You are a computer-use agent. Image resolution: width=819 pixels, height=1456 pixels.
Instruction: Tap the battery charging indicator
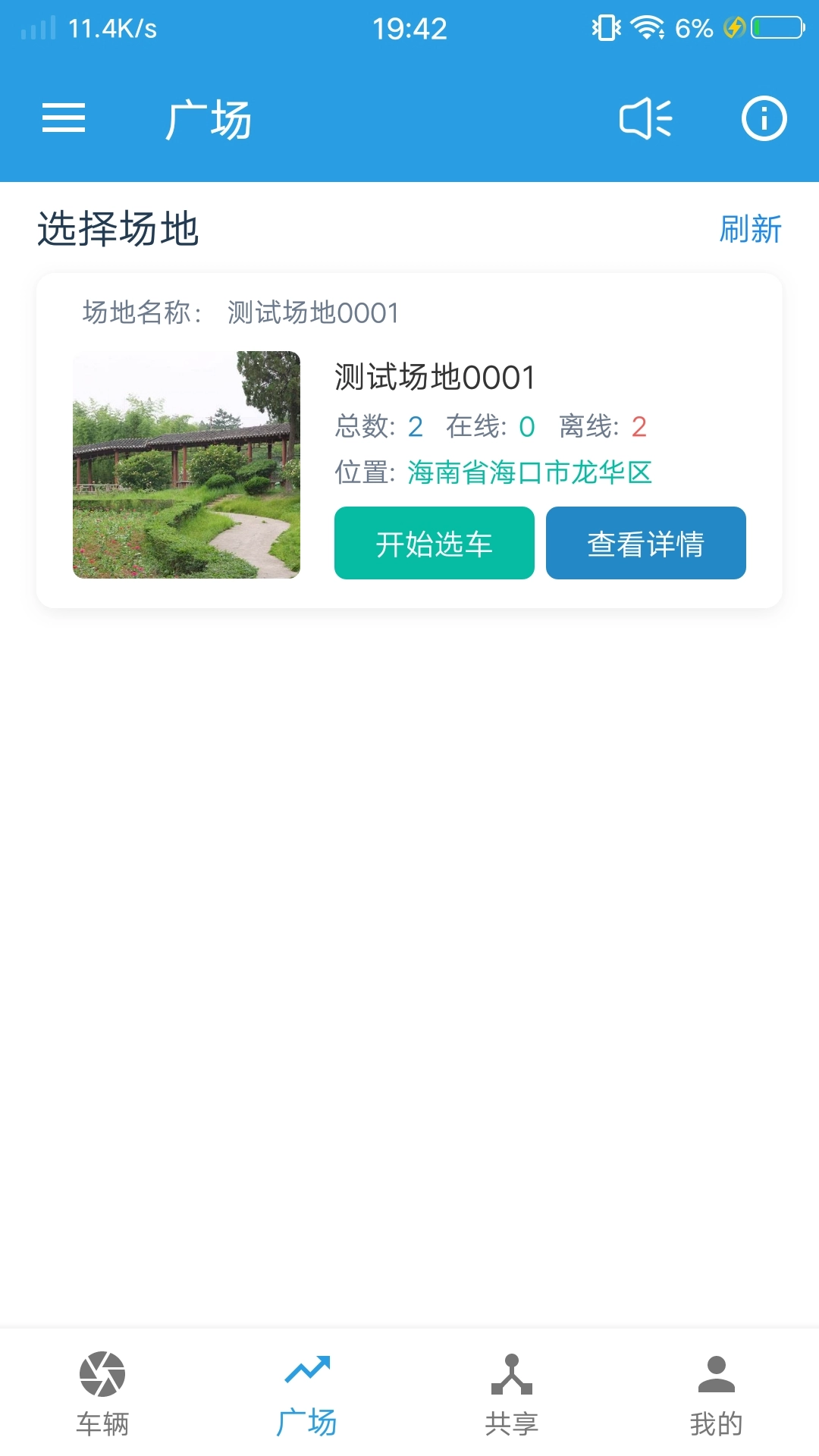click(x=733, y=27)
